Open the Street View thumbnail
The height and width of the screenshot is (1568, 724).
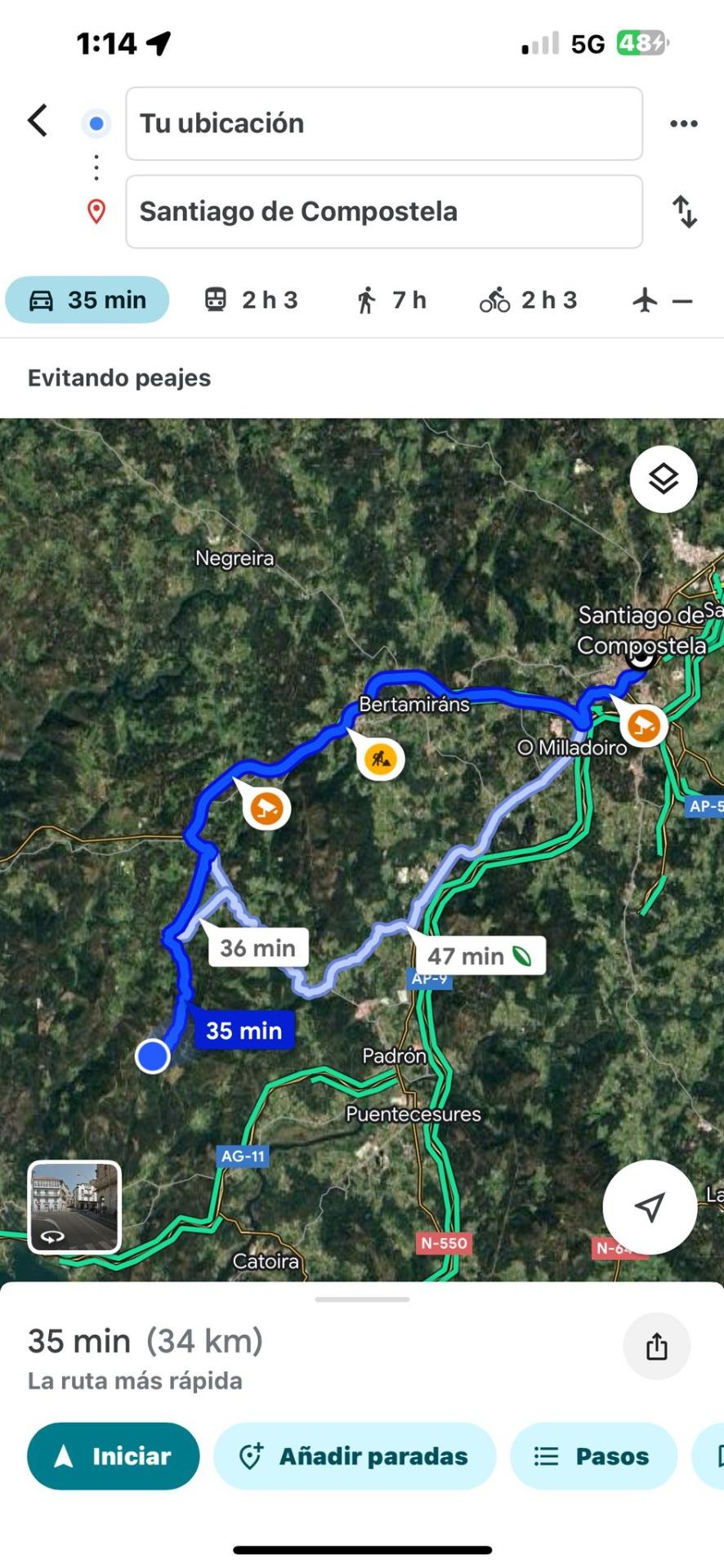click(74, 1207)
